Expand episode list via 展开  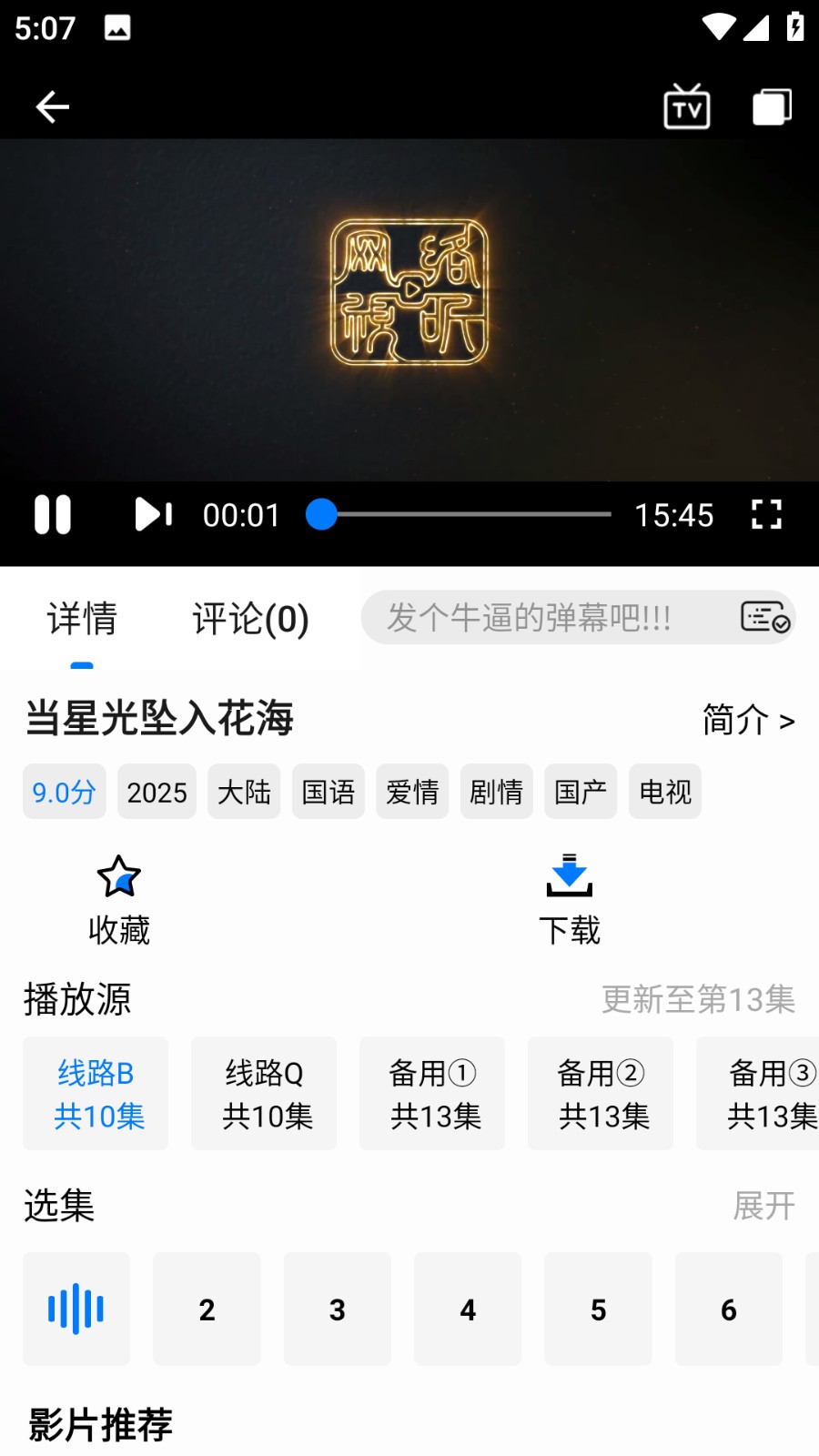click(765, 1206)
